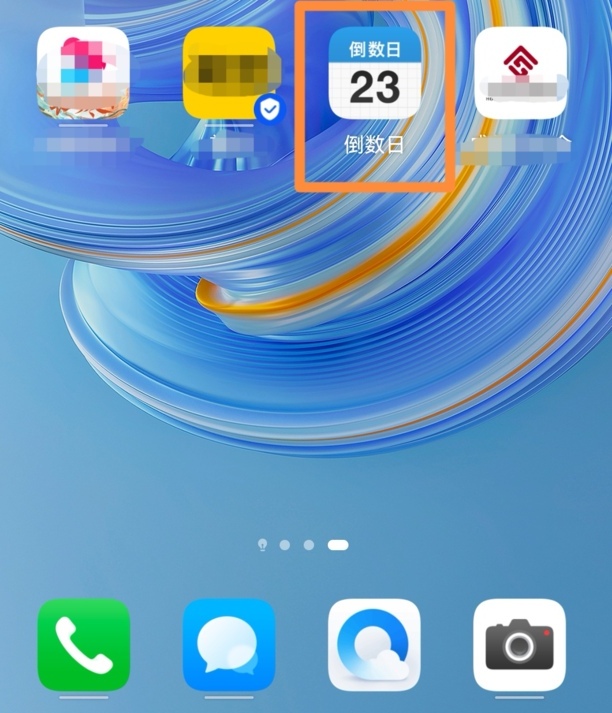Open the yellow app with blue shield badge

229,73
